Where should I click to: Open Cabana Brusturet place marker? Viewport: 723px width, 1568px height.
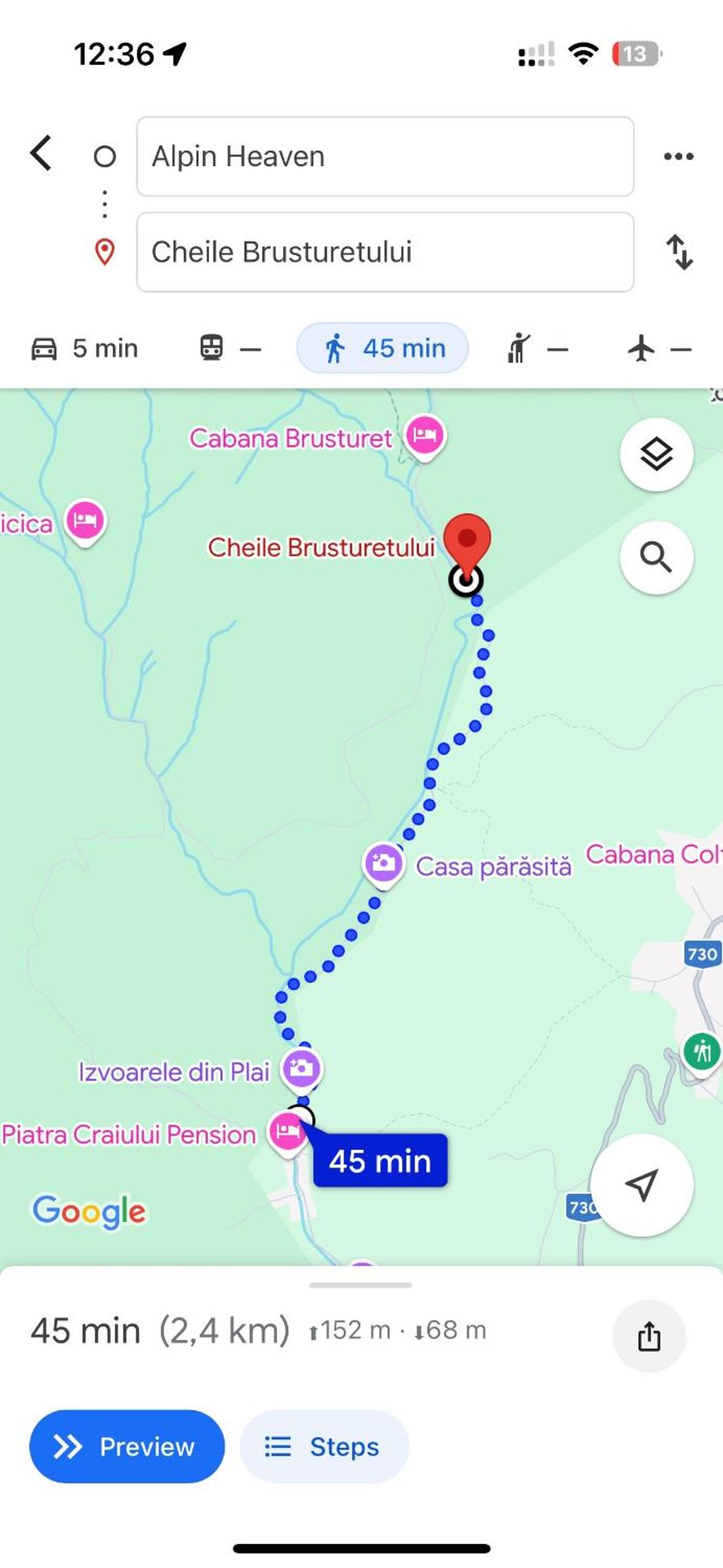point(425,437)
